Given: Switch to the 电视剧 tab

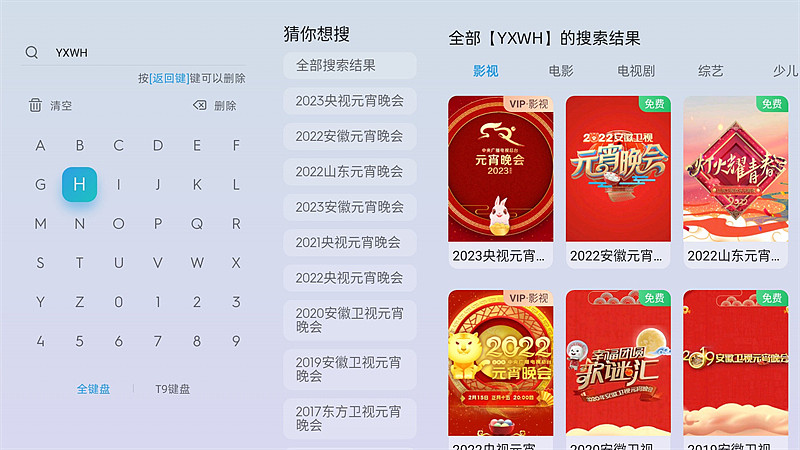Looking at the screenshot, I should click(636, 71).
